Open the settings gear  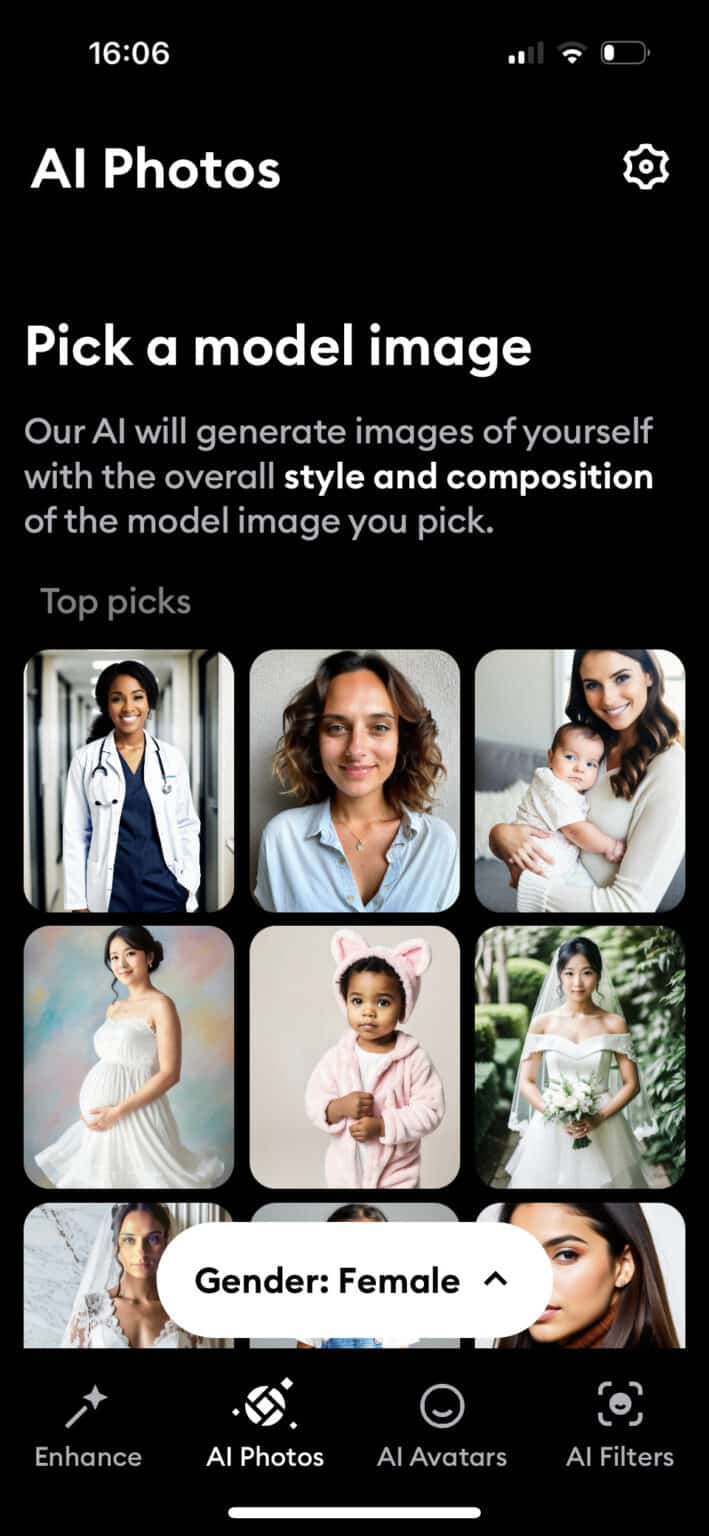(x=645, y=167)
